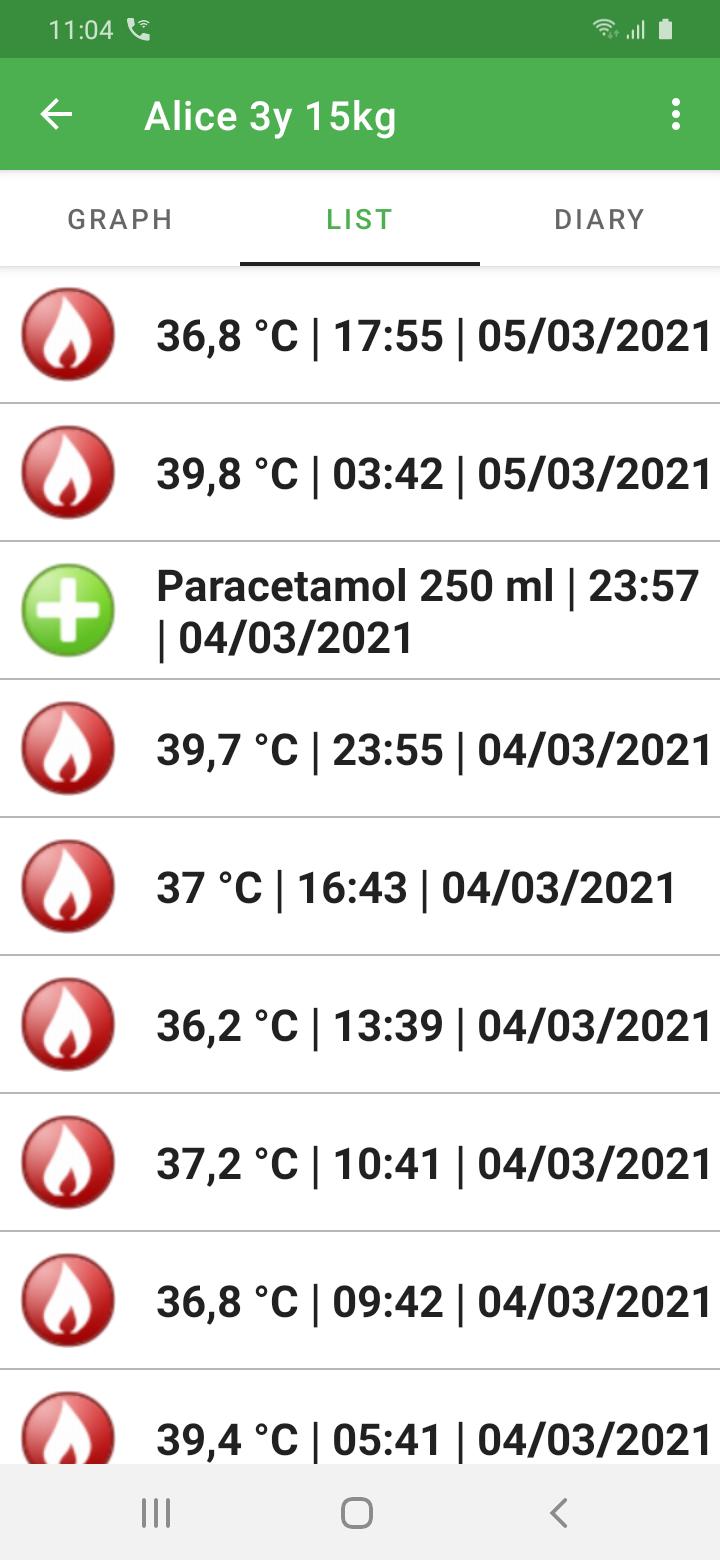Switch to the GRAPH tab
The height and width of the screenshot is (1560, 720).
[x=120, y=218]
